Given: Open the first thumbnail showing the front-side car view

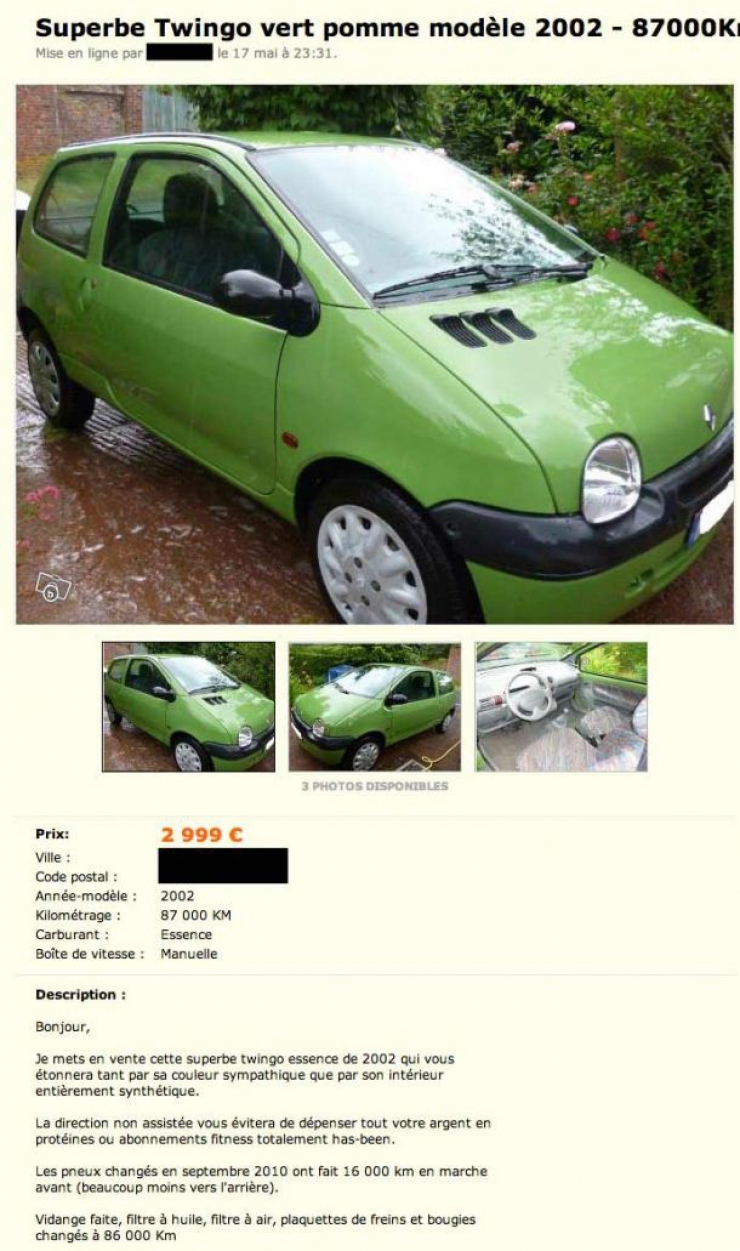Looking at the screenshot, I should pos(189,706).
